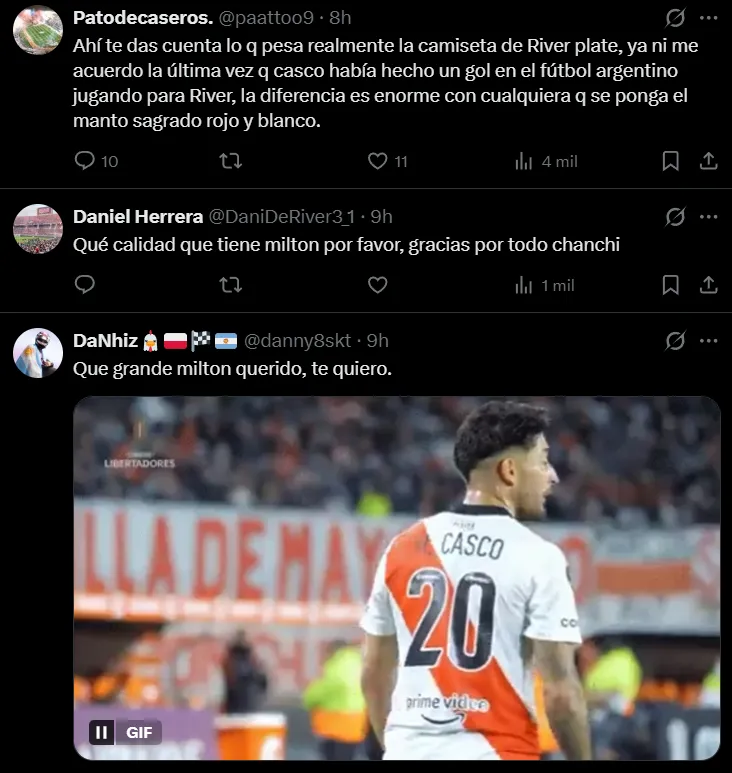Image resolution: width=732 pixels, height=773 pixels.
Task: Open more options on Daniel Herrera's tweet
Action: pyautogui.click(x=708, y=216)
